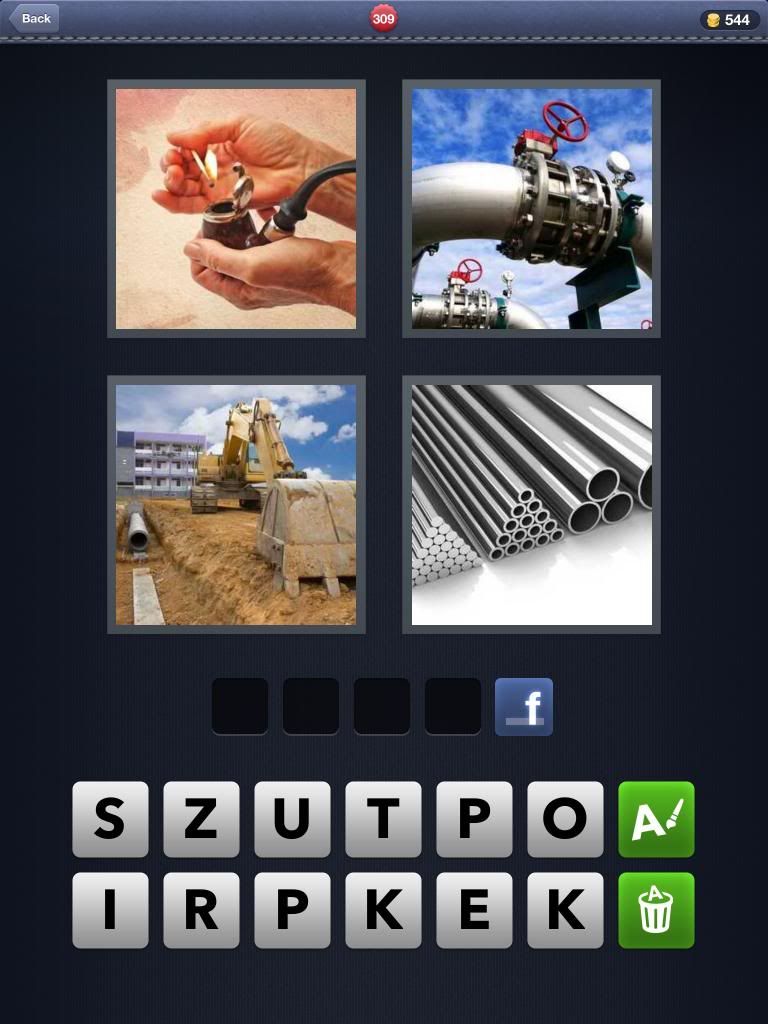Select the letter Z tile
Image resolution: width=768 pixels, height=1024 pixels.
(201, 819)
